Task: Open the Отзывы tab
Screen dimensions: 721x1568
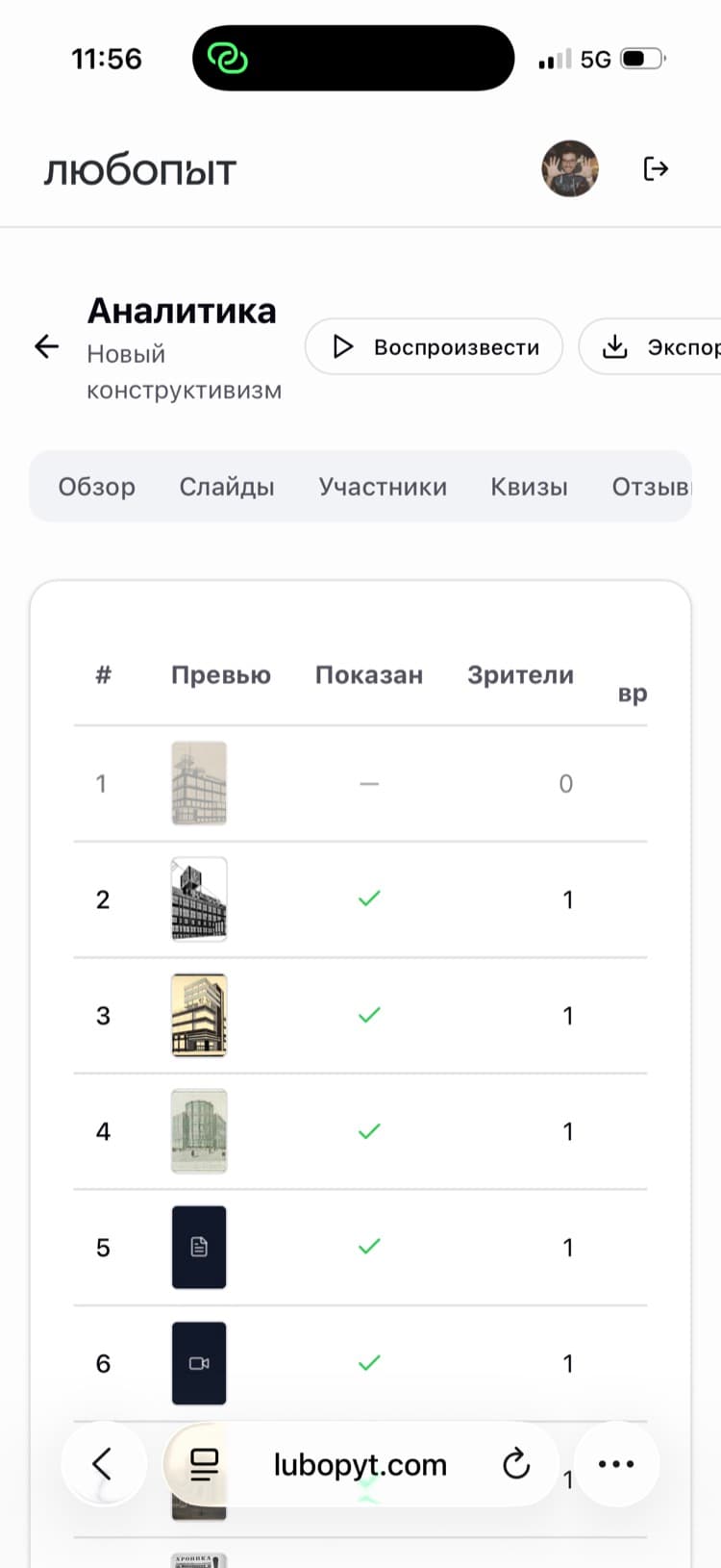Action: pos(652,487)
